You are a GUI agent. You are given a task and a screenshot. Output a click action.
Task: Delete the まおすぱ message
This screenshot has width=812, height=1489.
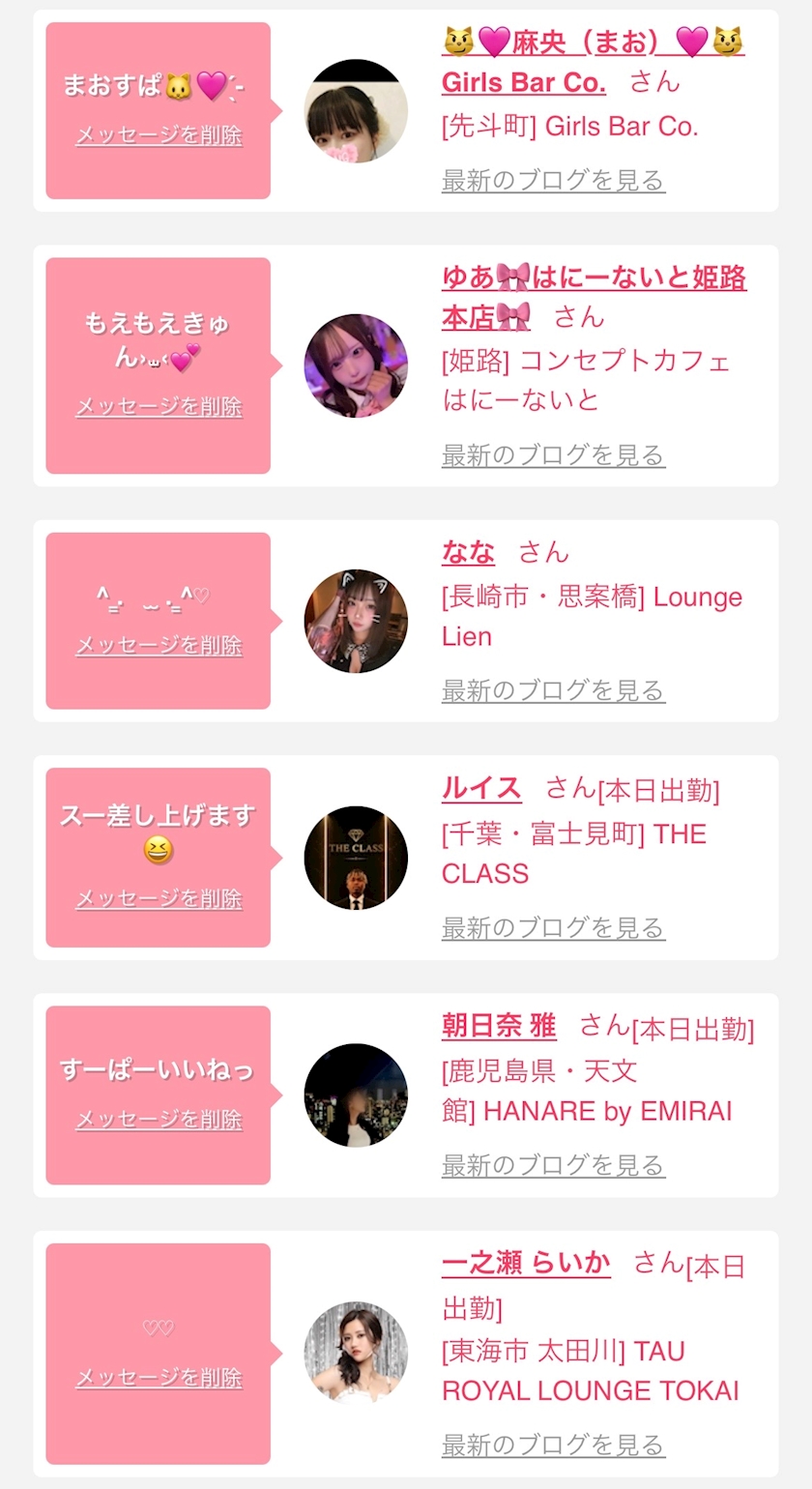tap(159, 135)
